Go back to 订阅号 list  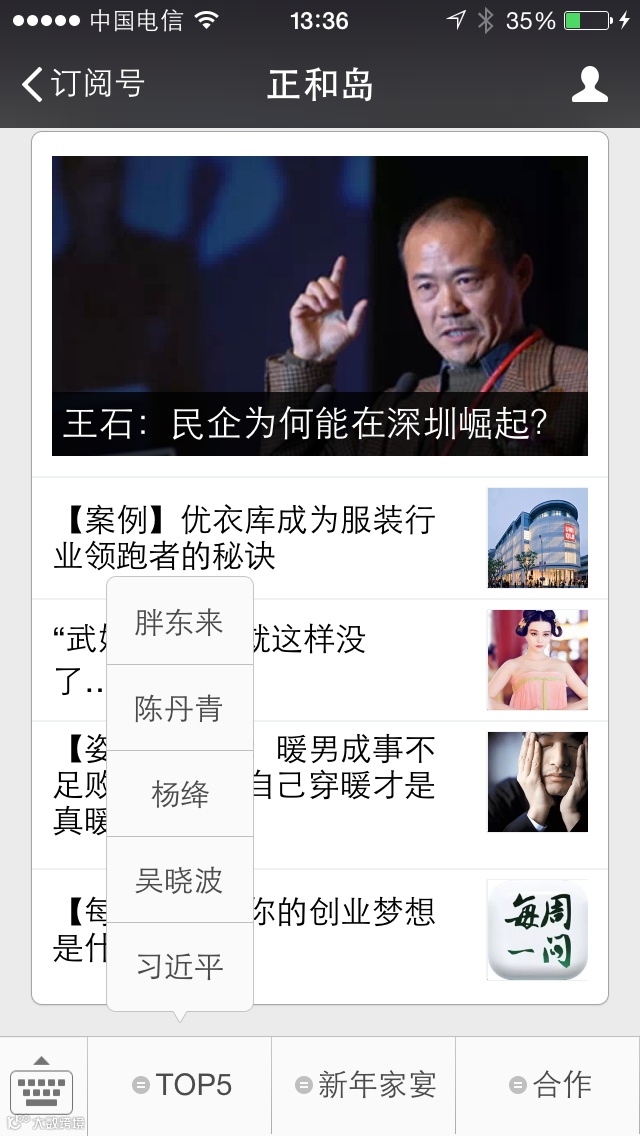coord(83,84)
